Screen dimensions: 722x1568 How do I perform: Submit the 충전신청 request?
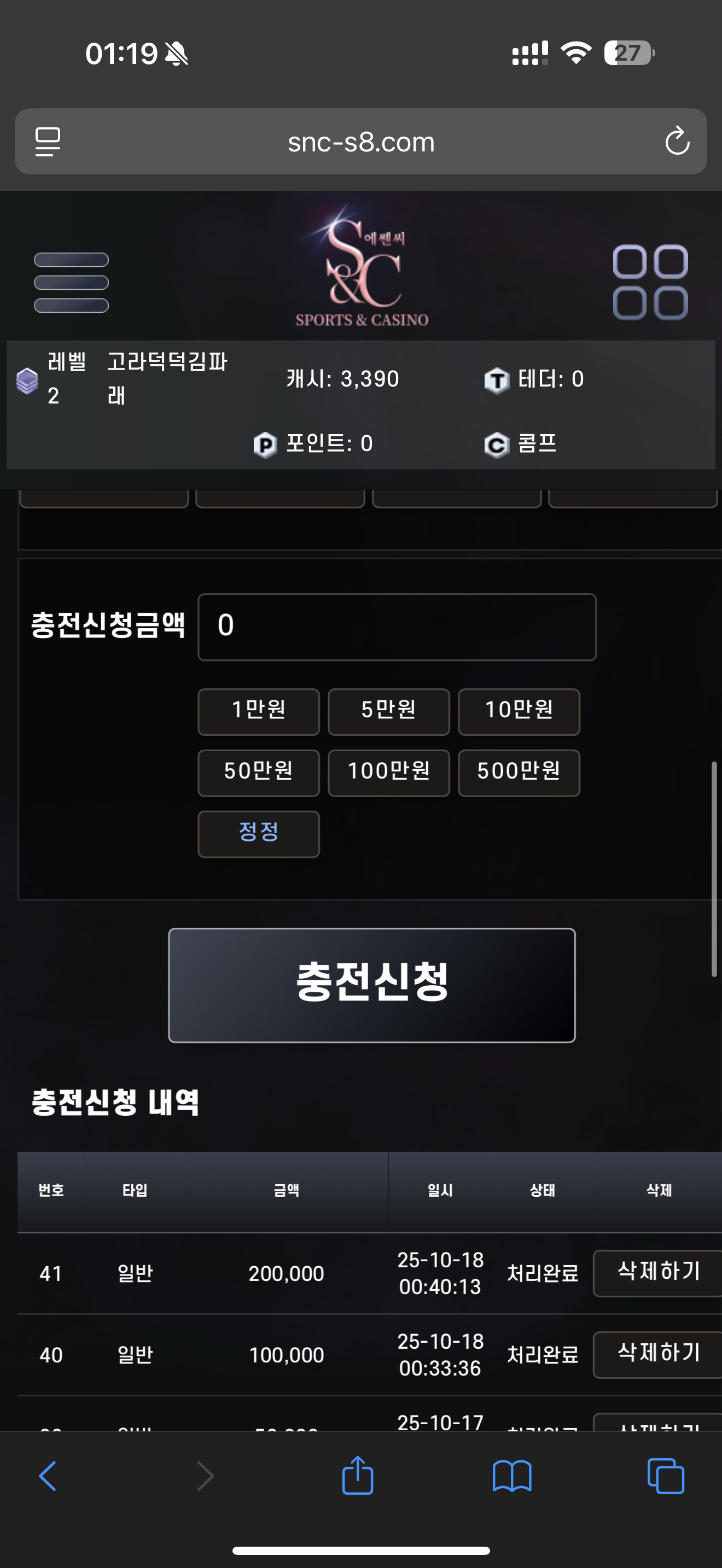372,985
